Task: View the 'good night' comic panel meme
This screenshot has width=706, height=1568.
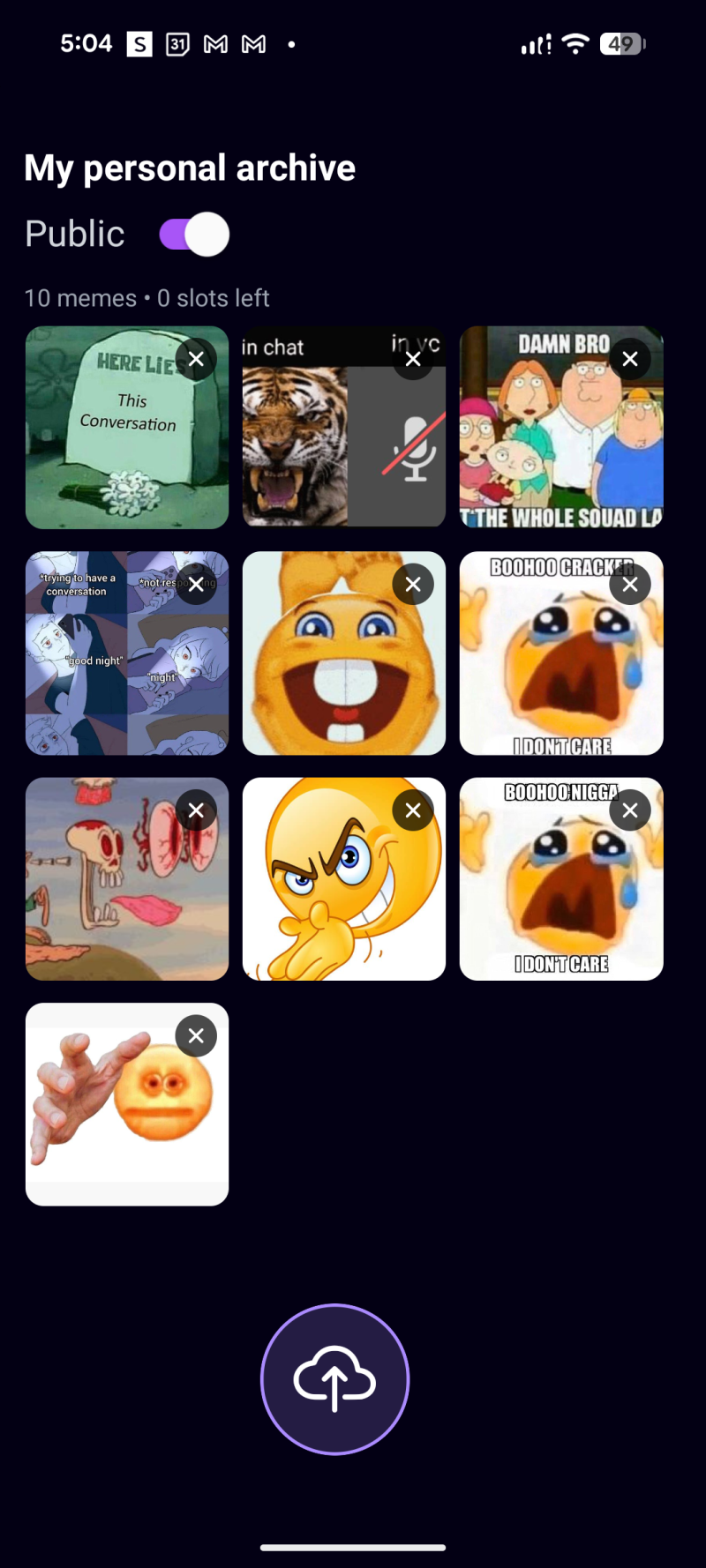Action: click(x=115, y=670)
